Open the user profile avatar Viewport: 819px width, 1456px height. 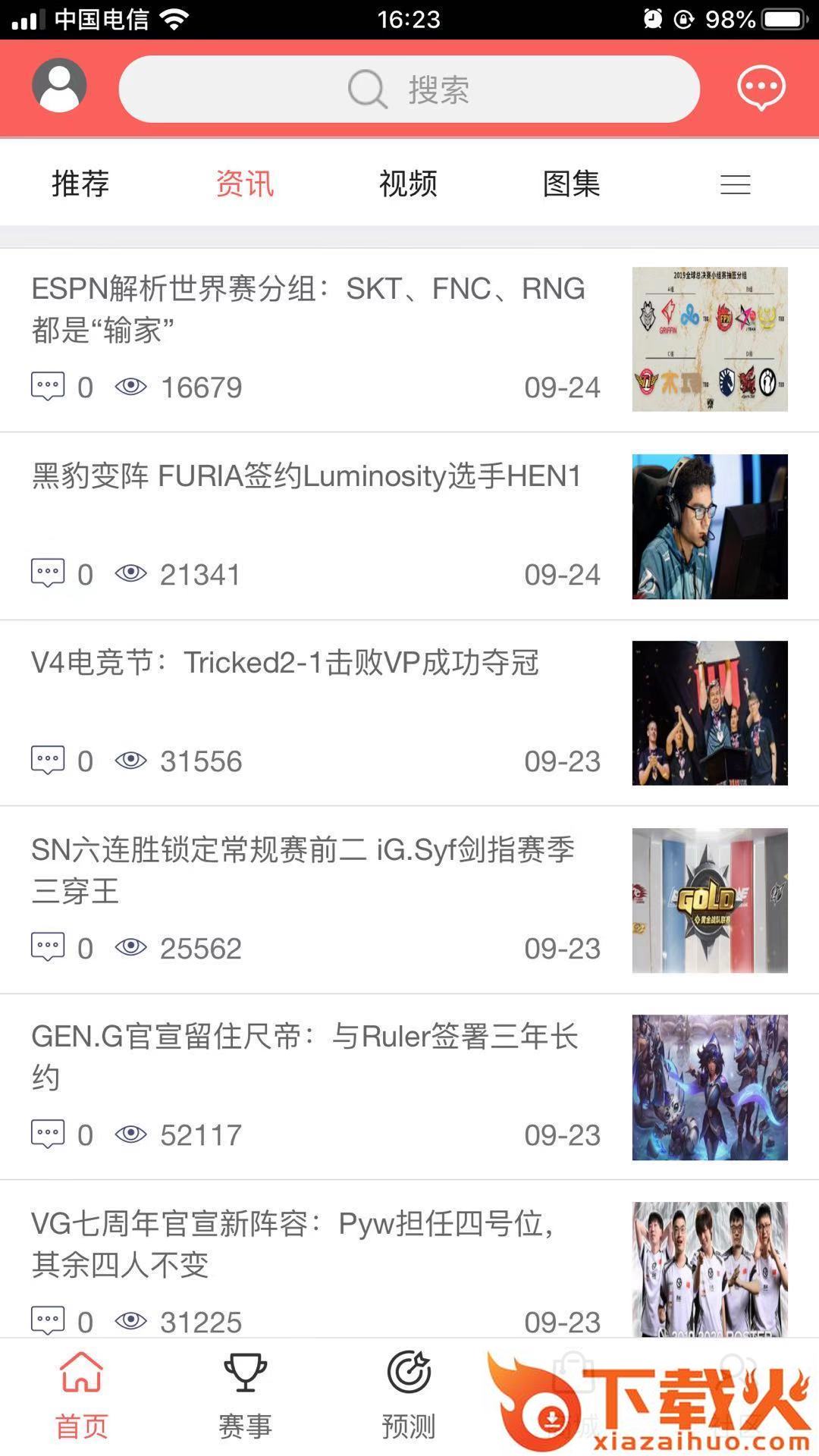(x=59, y=86)
